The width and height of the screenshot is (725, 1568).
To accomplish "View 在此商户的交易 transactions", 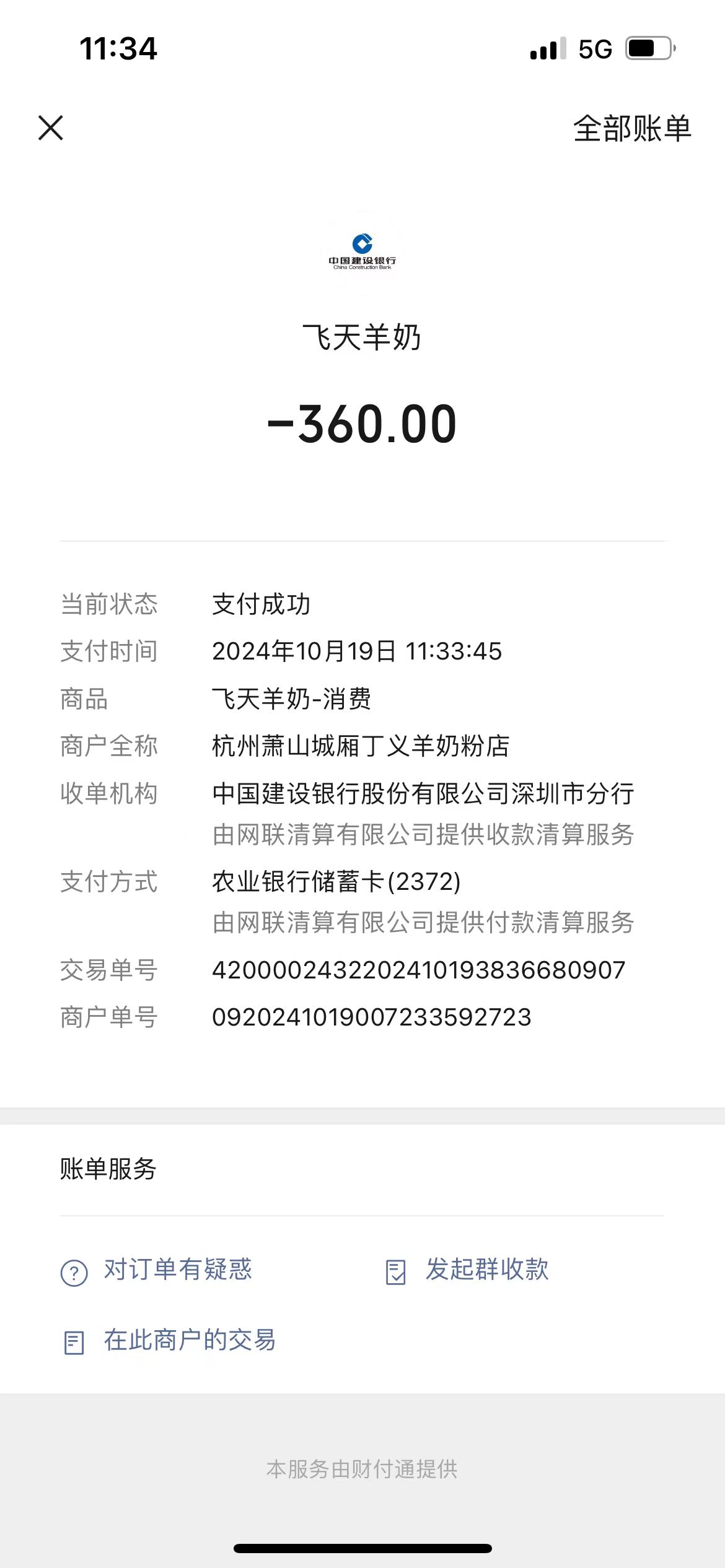I will coord(169,1341).
